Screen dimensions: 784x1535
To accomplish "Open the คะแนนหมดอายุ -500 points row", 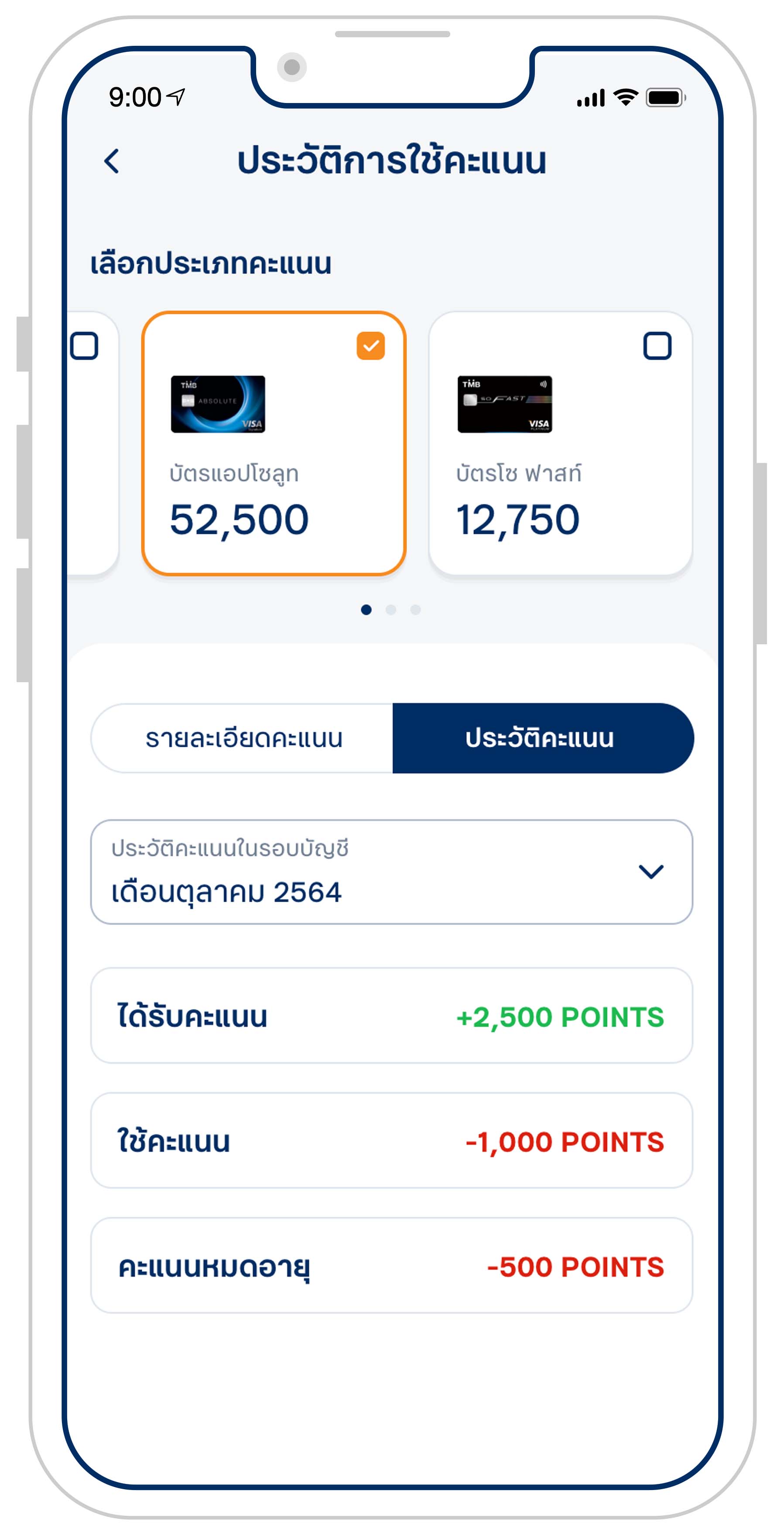I will (391, 1266).
